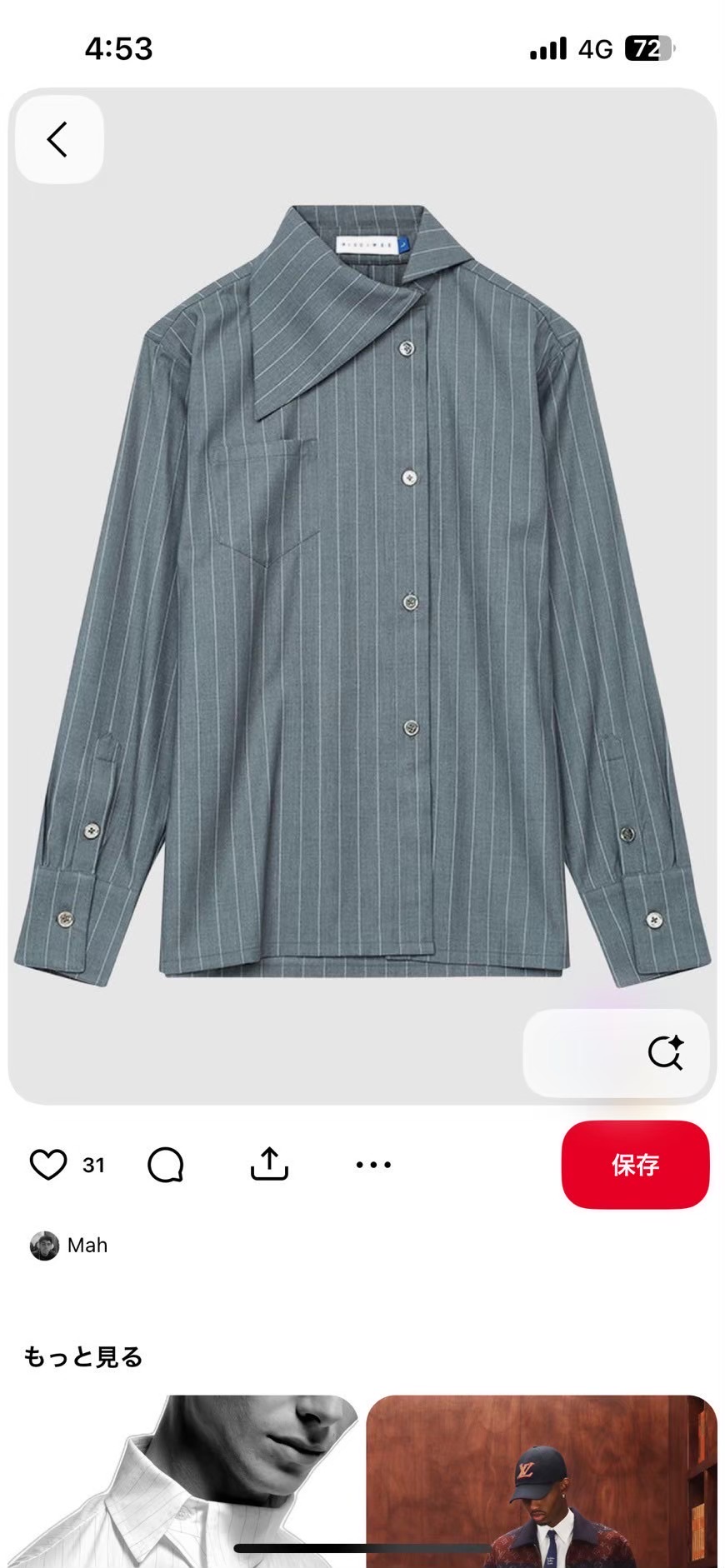This screenshot has width=725, height=1568.
Task: Like this pin with the heart icon
Action: 48,1164
